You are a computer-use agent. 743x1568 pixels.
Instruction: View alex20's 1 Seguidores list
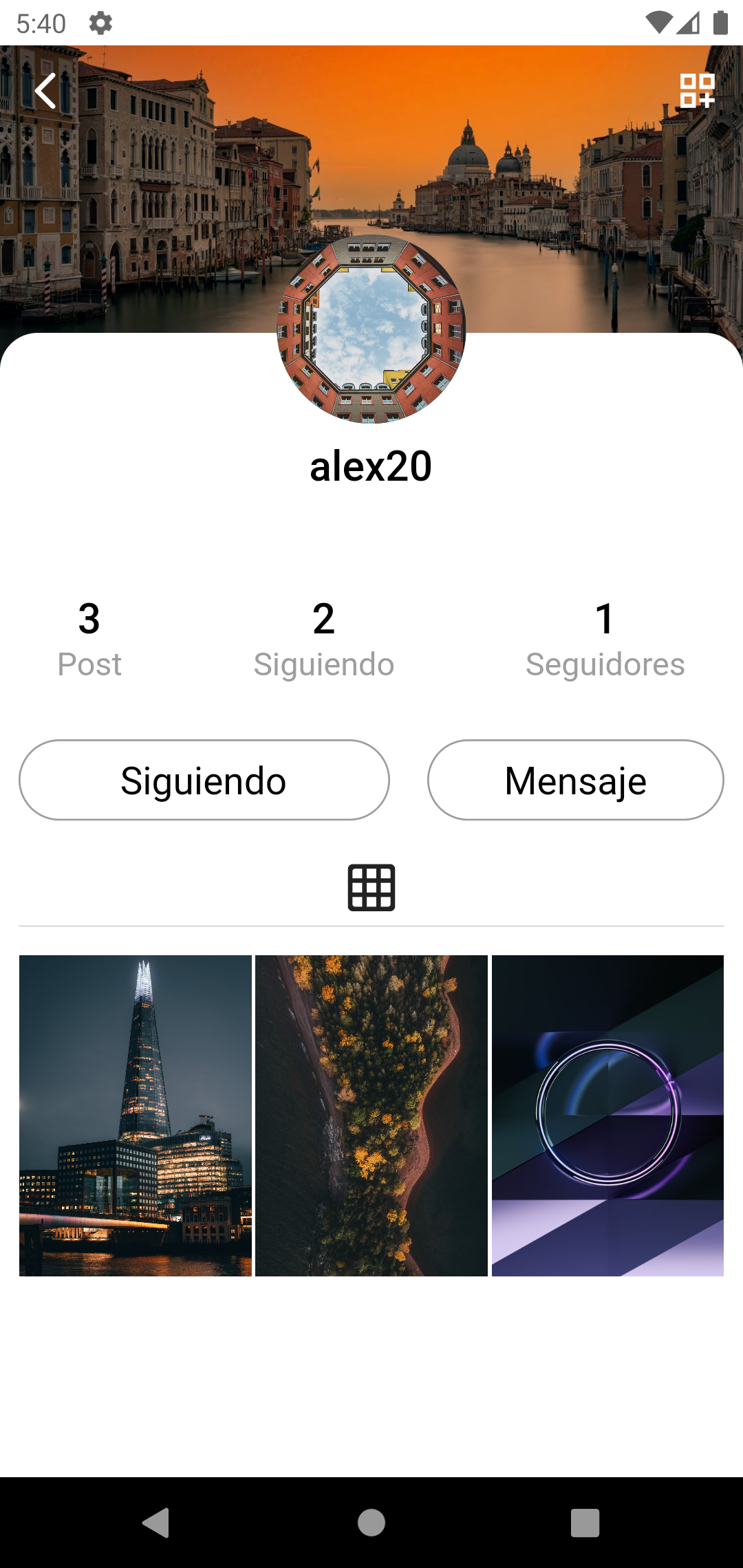click(x=605, y=640)
